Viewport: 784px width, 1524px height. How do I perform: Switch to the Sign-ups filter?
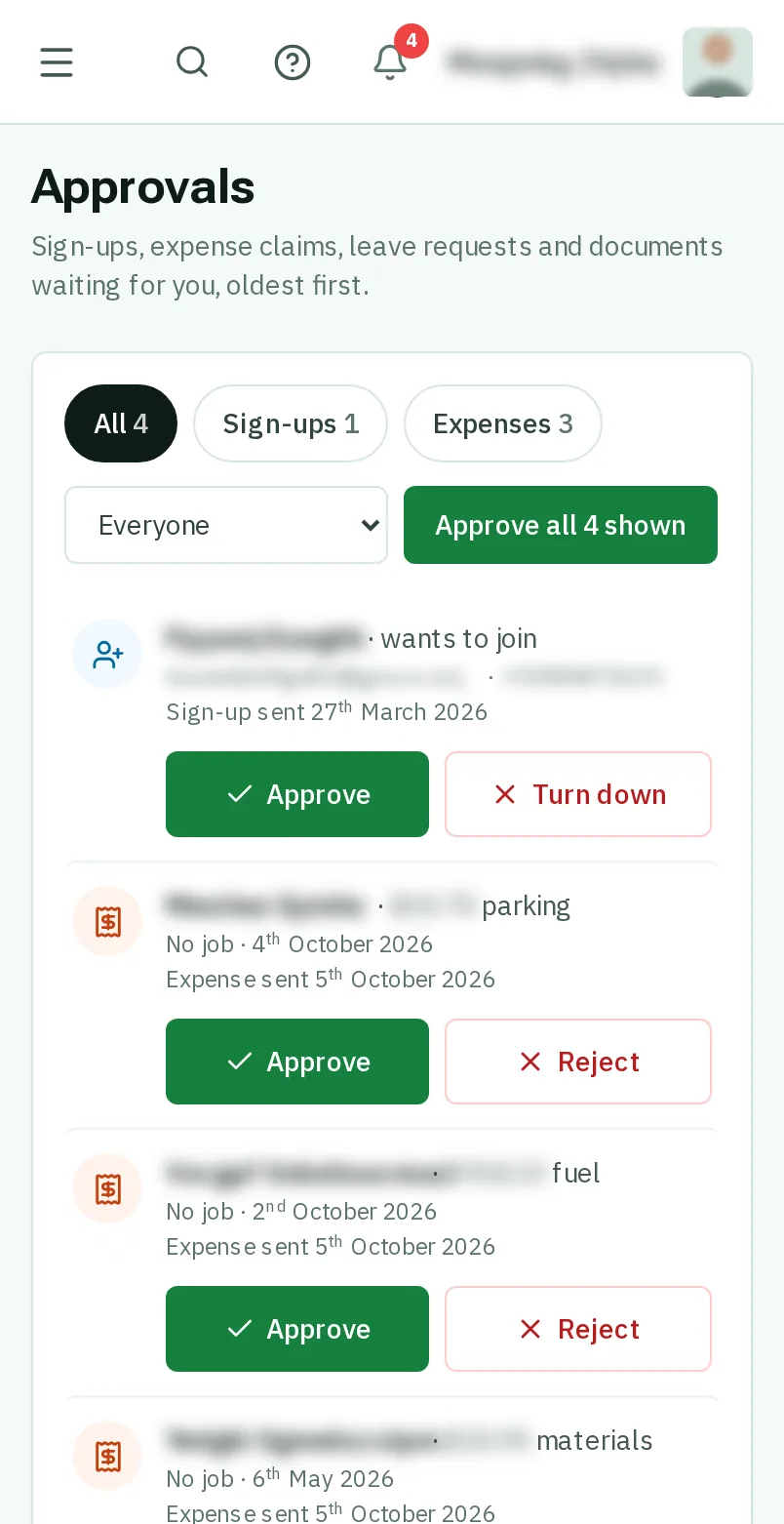(291, 423)
